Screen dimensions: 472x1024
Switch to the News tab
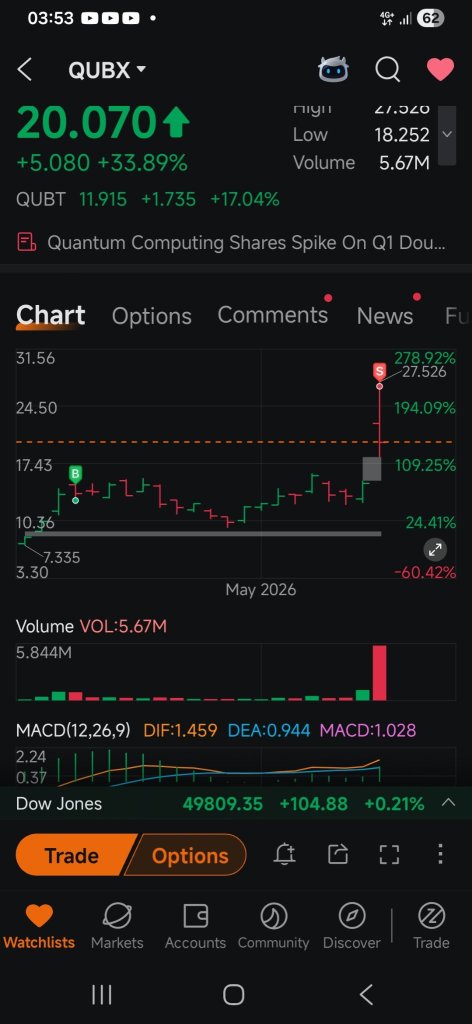click(385, 316)
